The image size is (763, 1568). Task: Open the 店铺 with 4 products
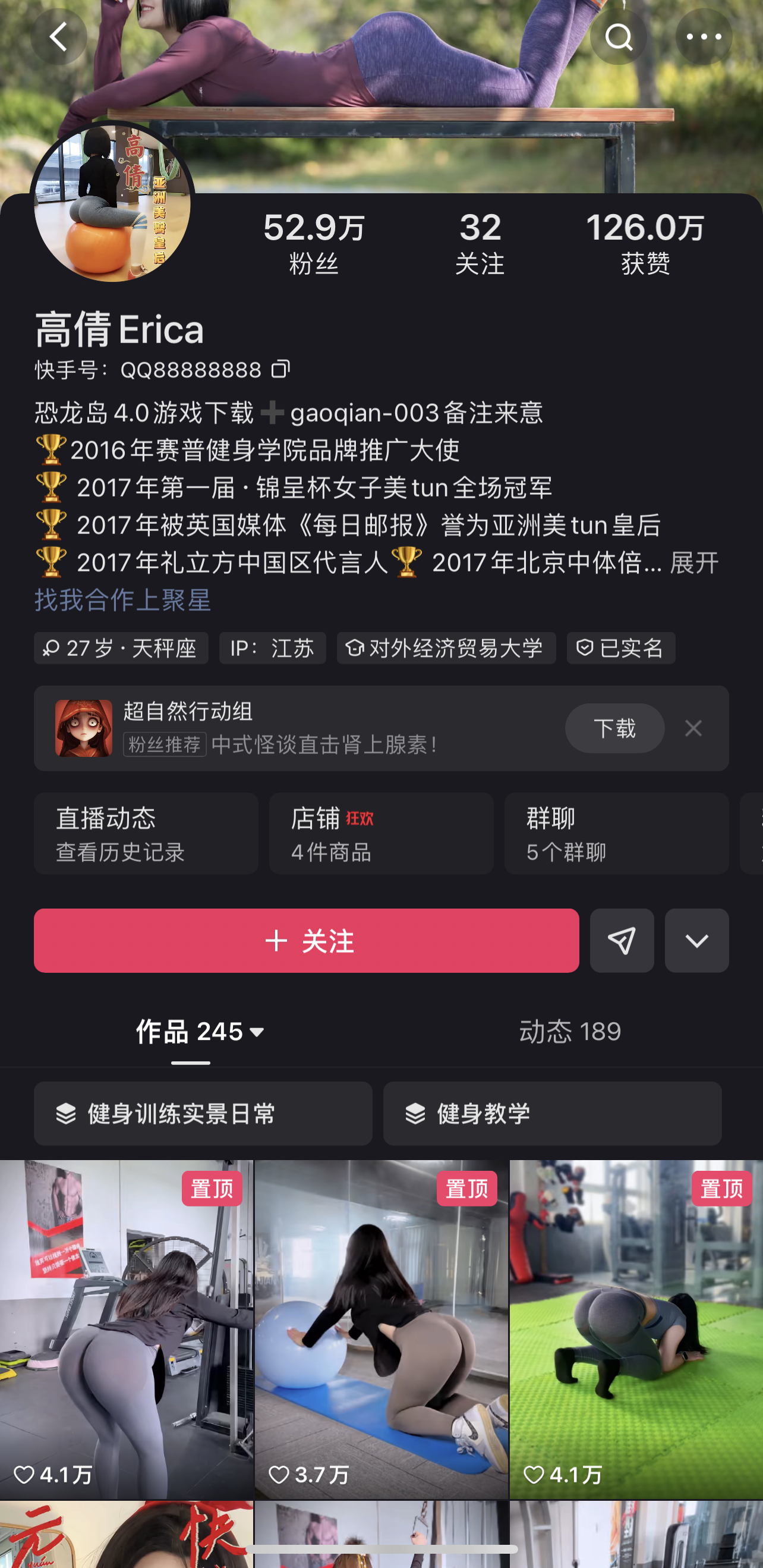(381, 833)
